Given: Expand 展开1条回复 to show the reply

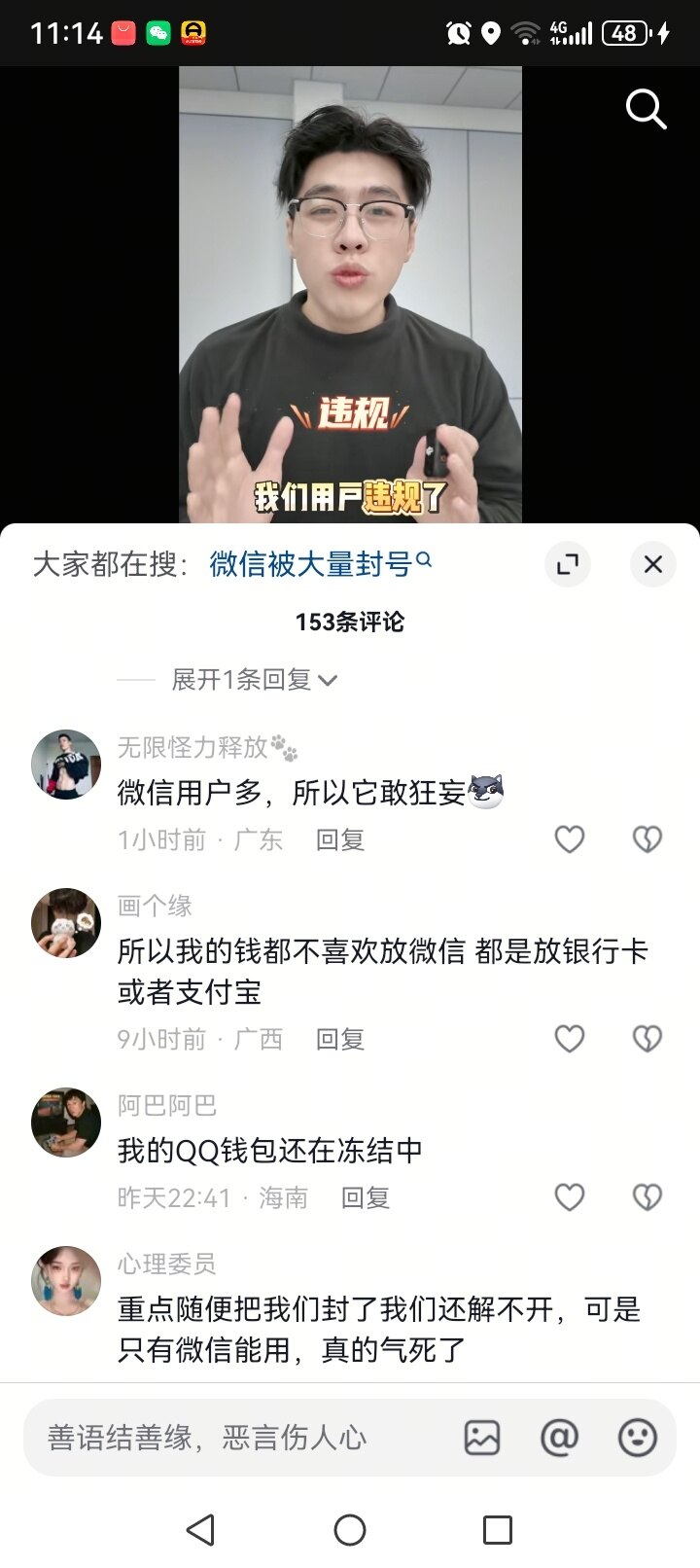Looking at the screenshot, I should (x=254, y=680).
